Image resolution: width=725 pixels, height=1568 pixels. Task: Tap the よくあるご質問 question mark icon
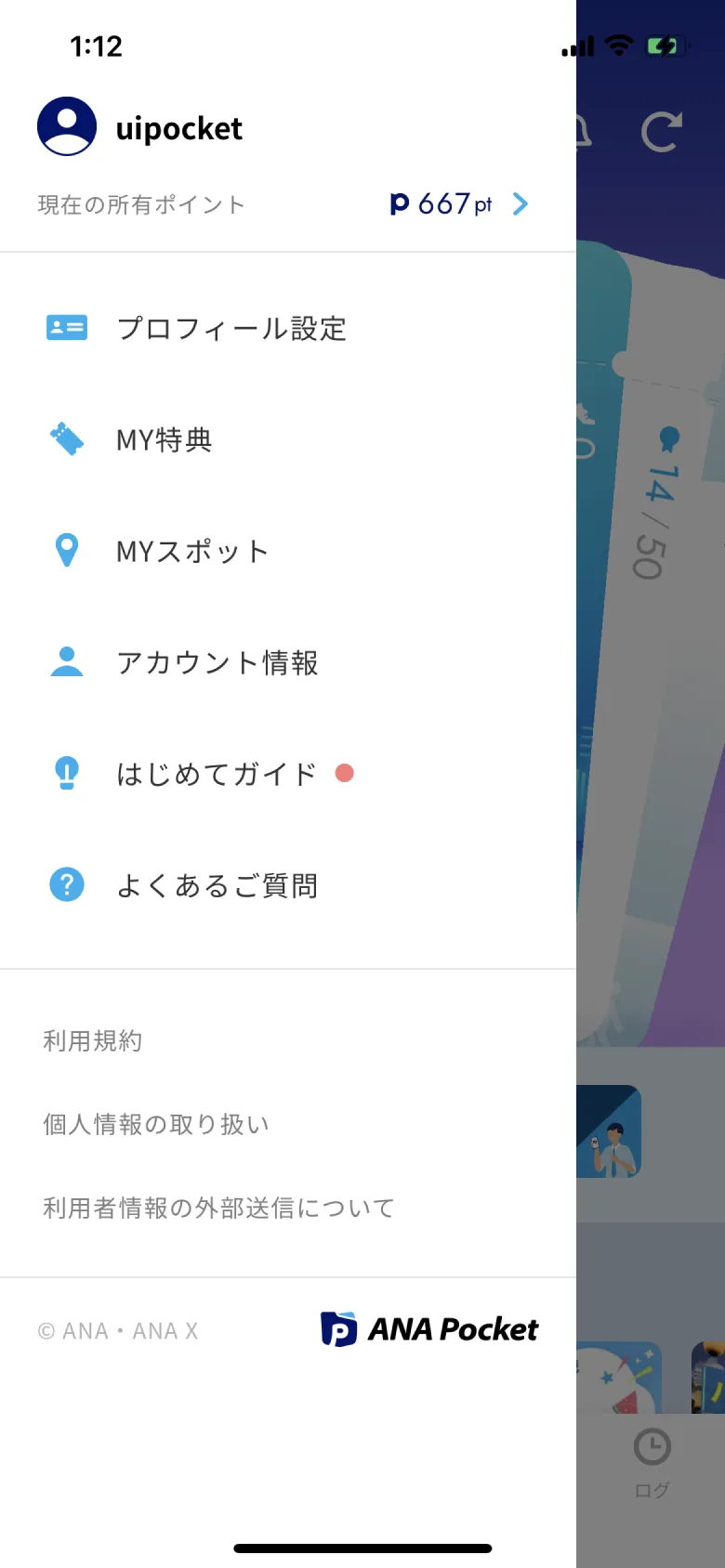(66, 884)
